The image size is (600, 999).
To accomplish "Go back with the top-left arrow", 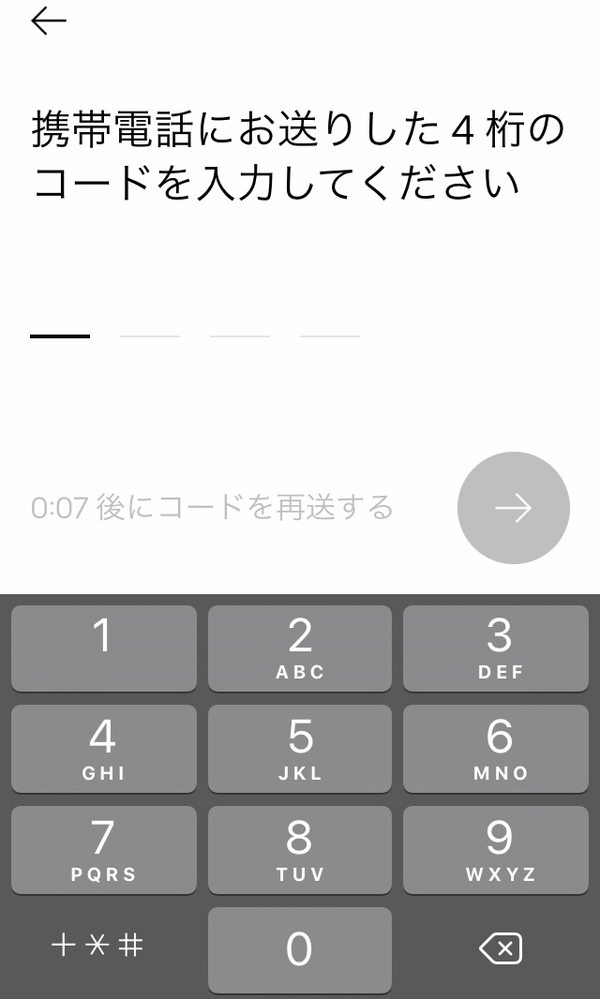I will [x=48, y=21].
